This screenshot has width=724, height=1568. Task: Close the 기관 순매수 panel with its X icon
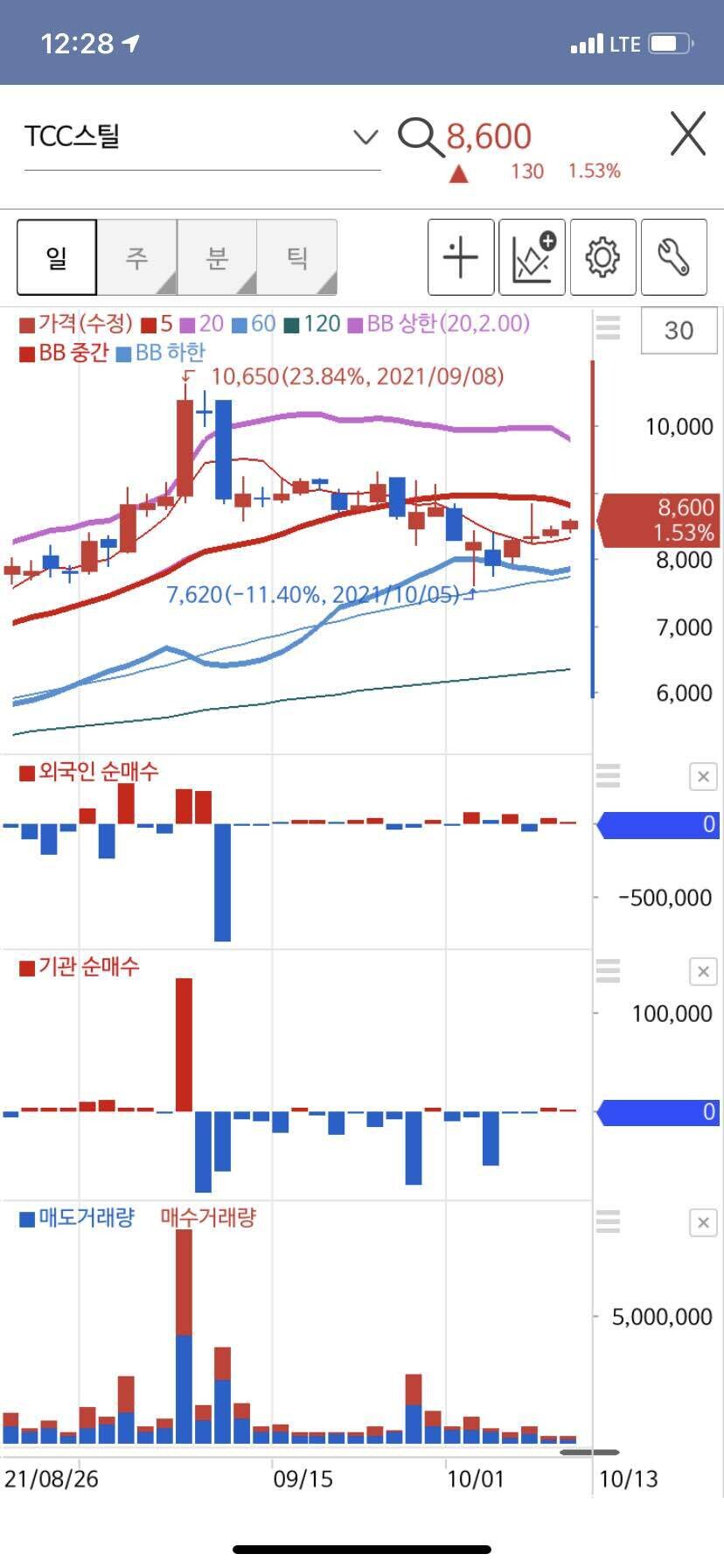point(702,971)
